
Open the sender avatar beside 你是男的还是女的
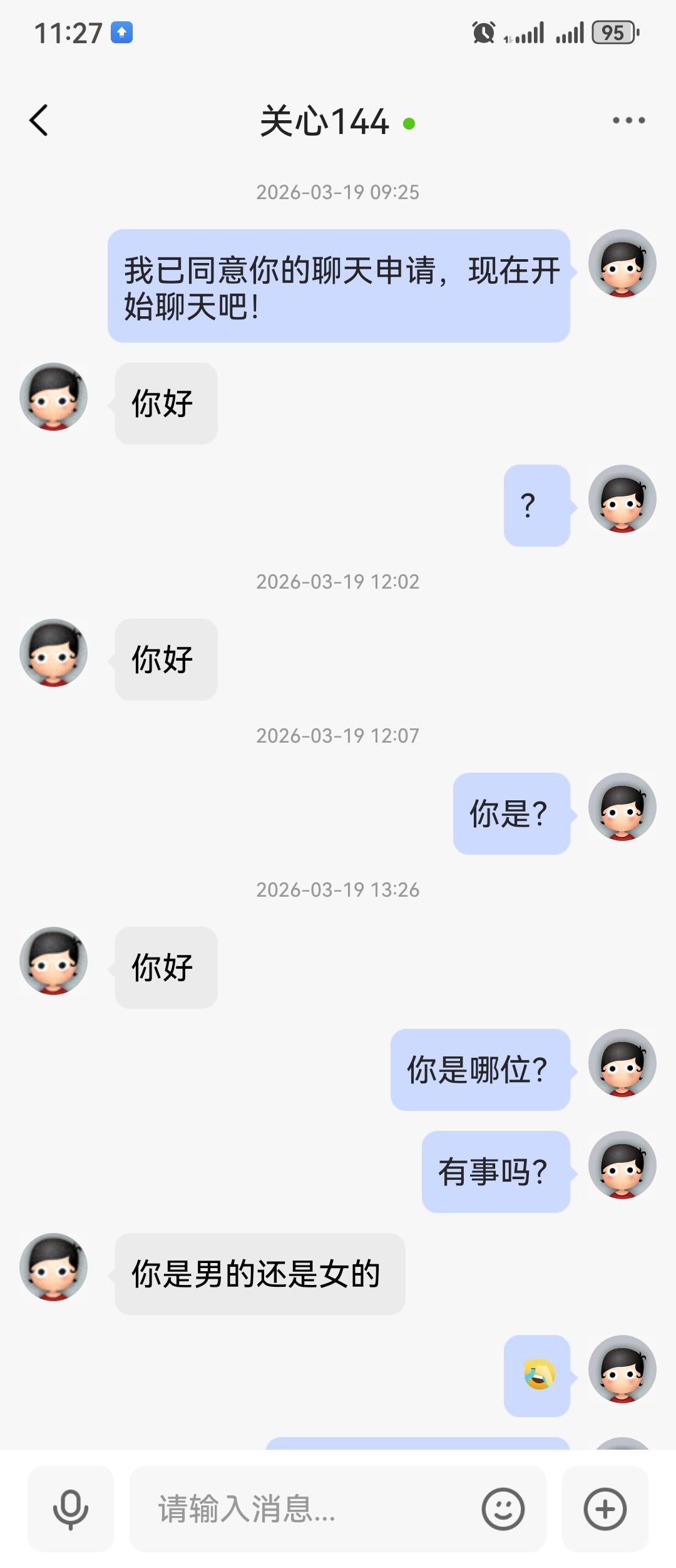(x=54, y=1267)
